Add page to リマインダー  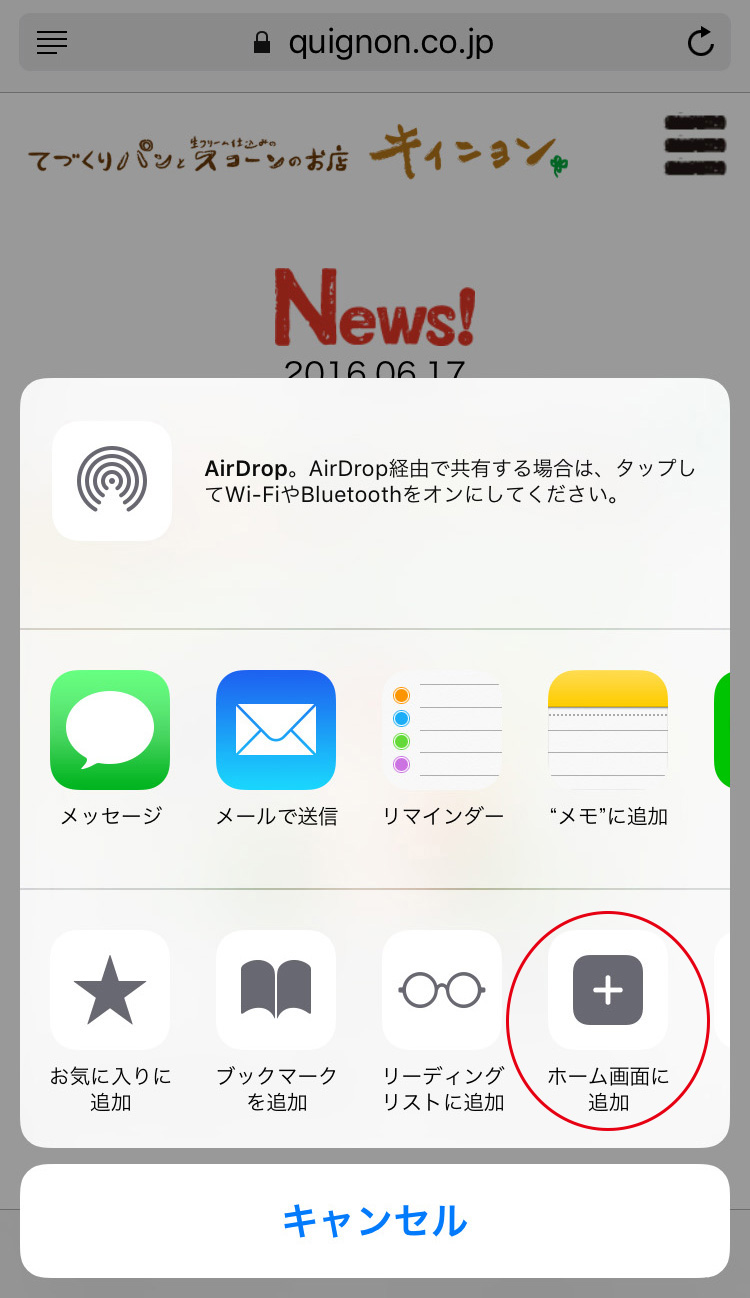(442, 730)
